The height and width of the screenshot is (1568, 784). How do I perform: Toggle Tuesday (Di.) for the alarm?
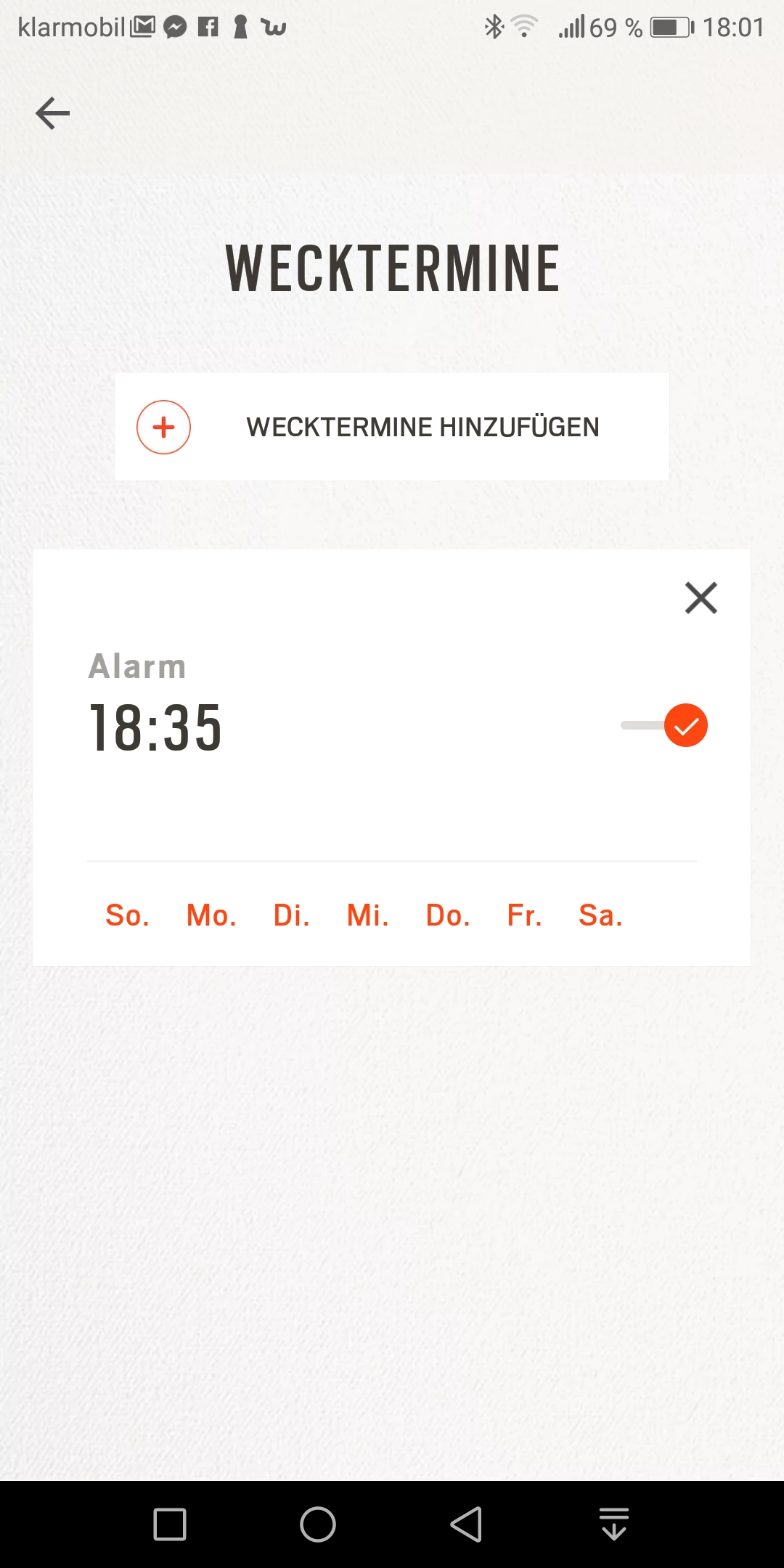pyautogui.click(x=292, y=915)
